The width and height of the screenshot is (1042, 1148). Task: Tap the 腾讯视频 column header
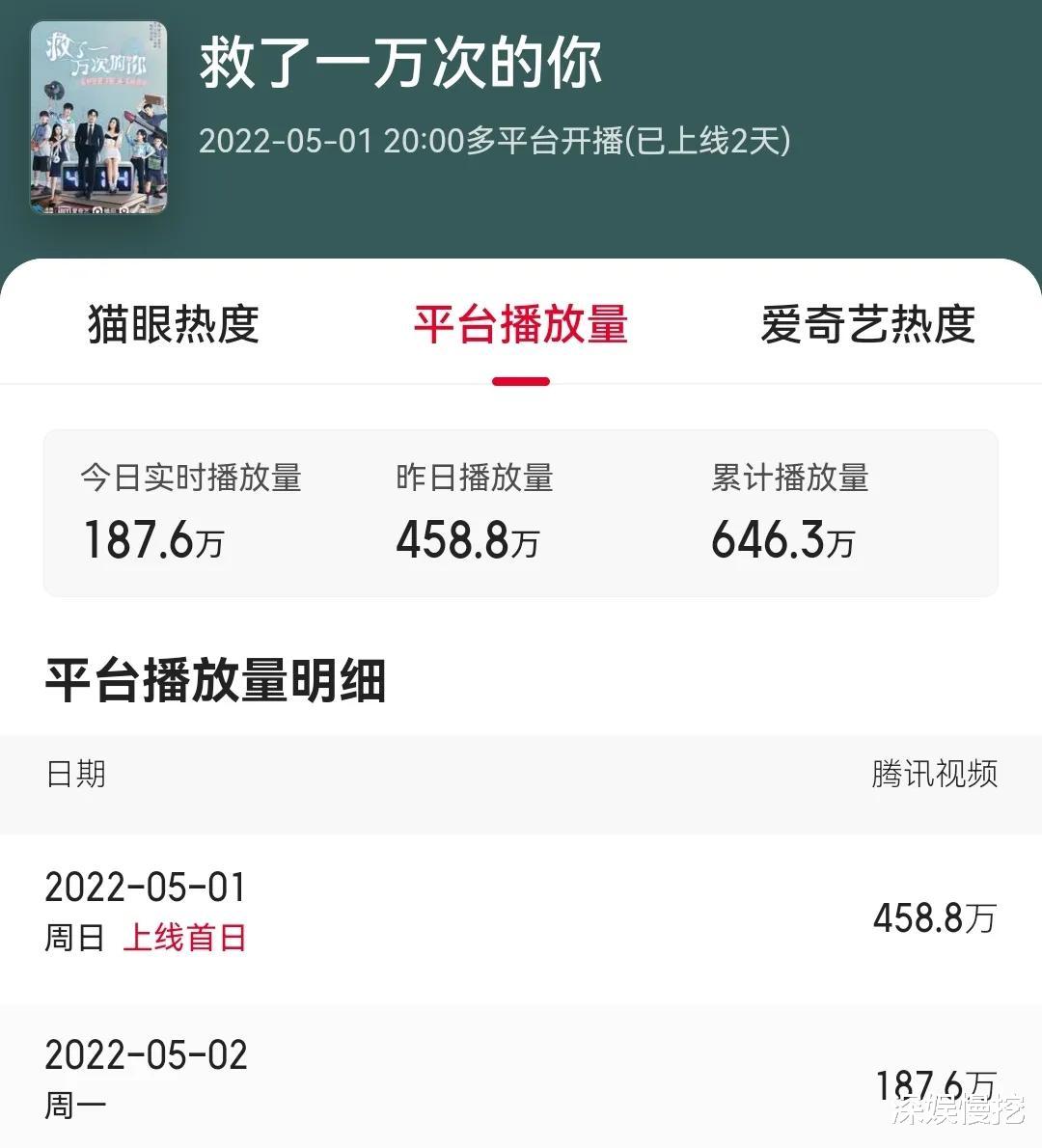934,775
